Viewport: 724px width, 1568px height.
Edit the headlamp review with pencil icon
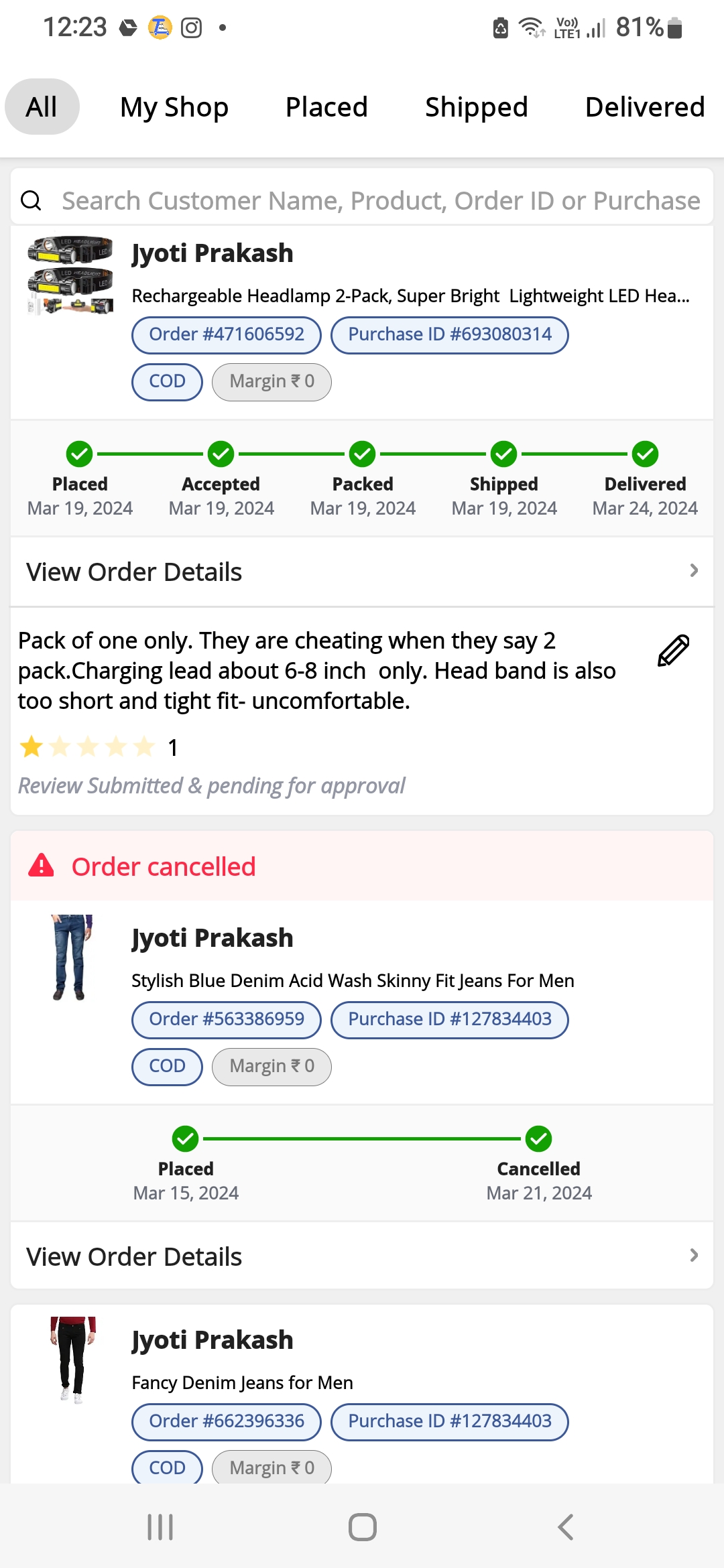pos(673,651)
